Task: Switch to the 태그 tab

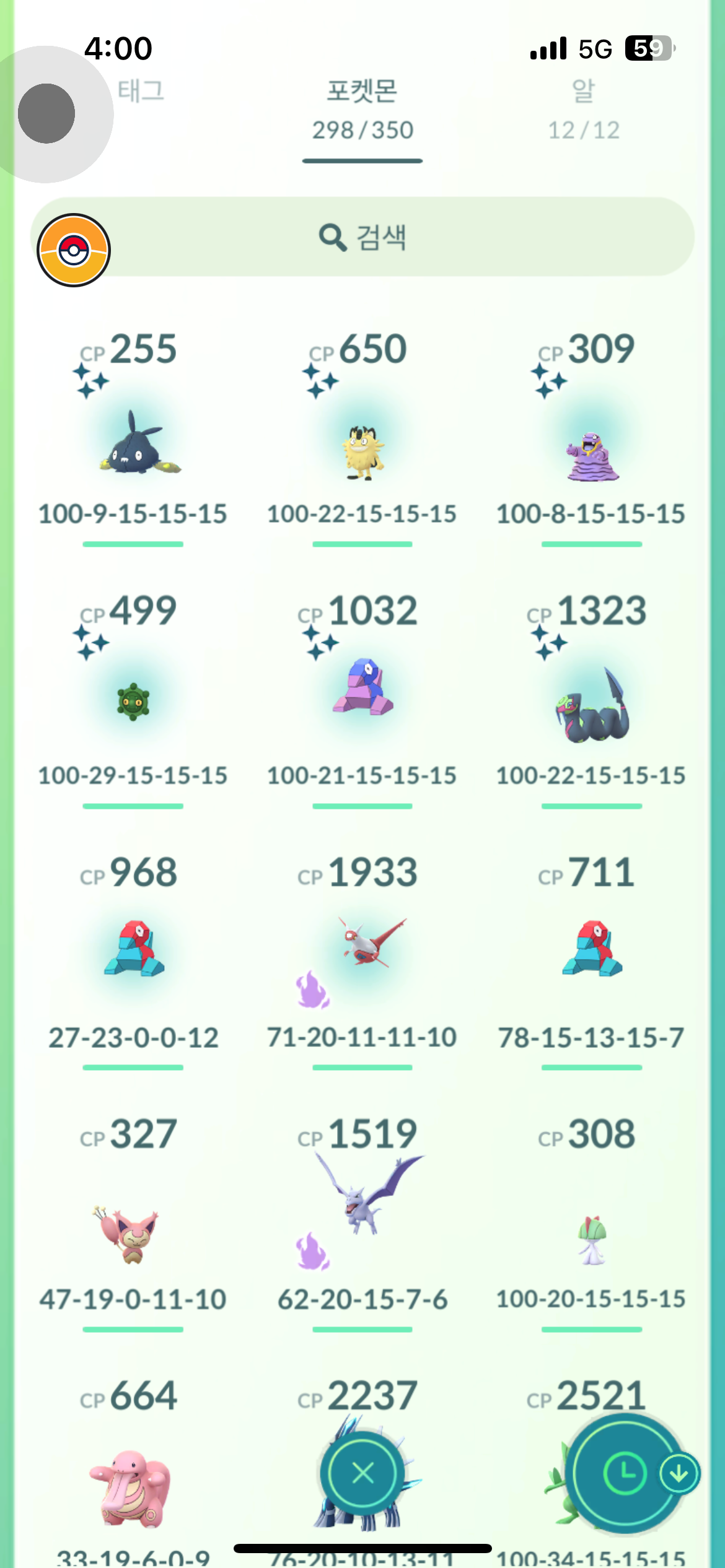Action: click(x=141, y=92)
